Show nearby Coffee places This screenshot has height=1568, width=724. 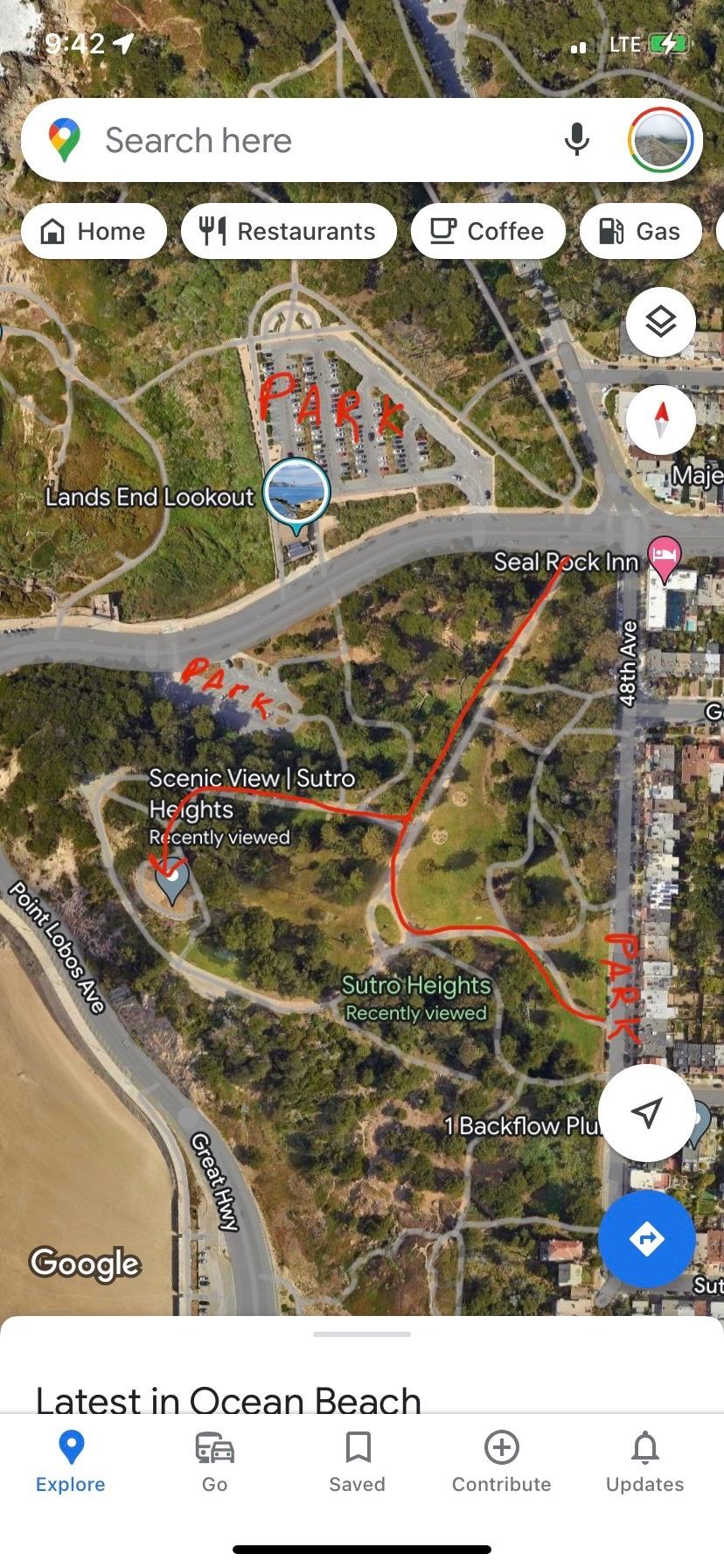point(488,231)
